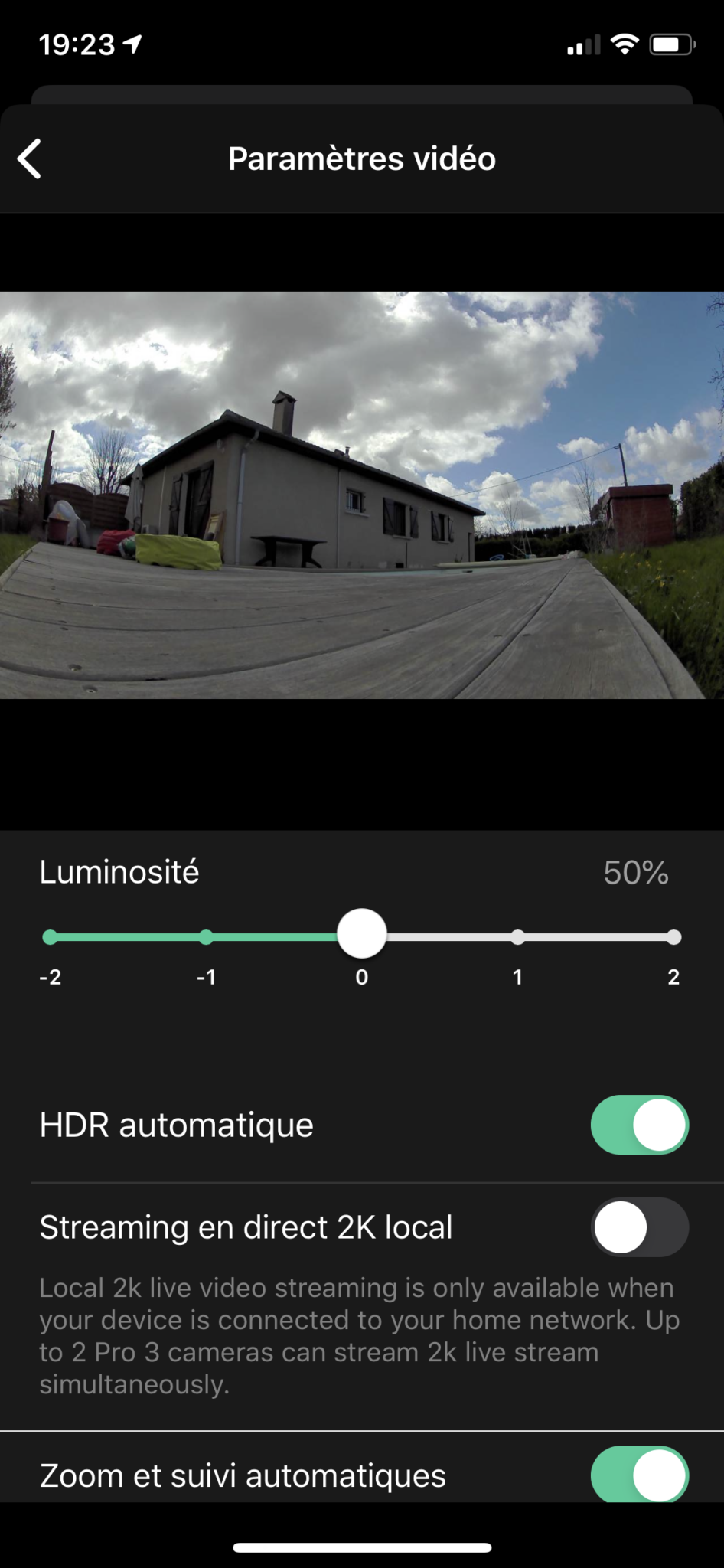724x1568 pixels.
Task: Go back from Paramètres vidéo
Action: [30, 159]
